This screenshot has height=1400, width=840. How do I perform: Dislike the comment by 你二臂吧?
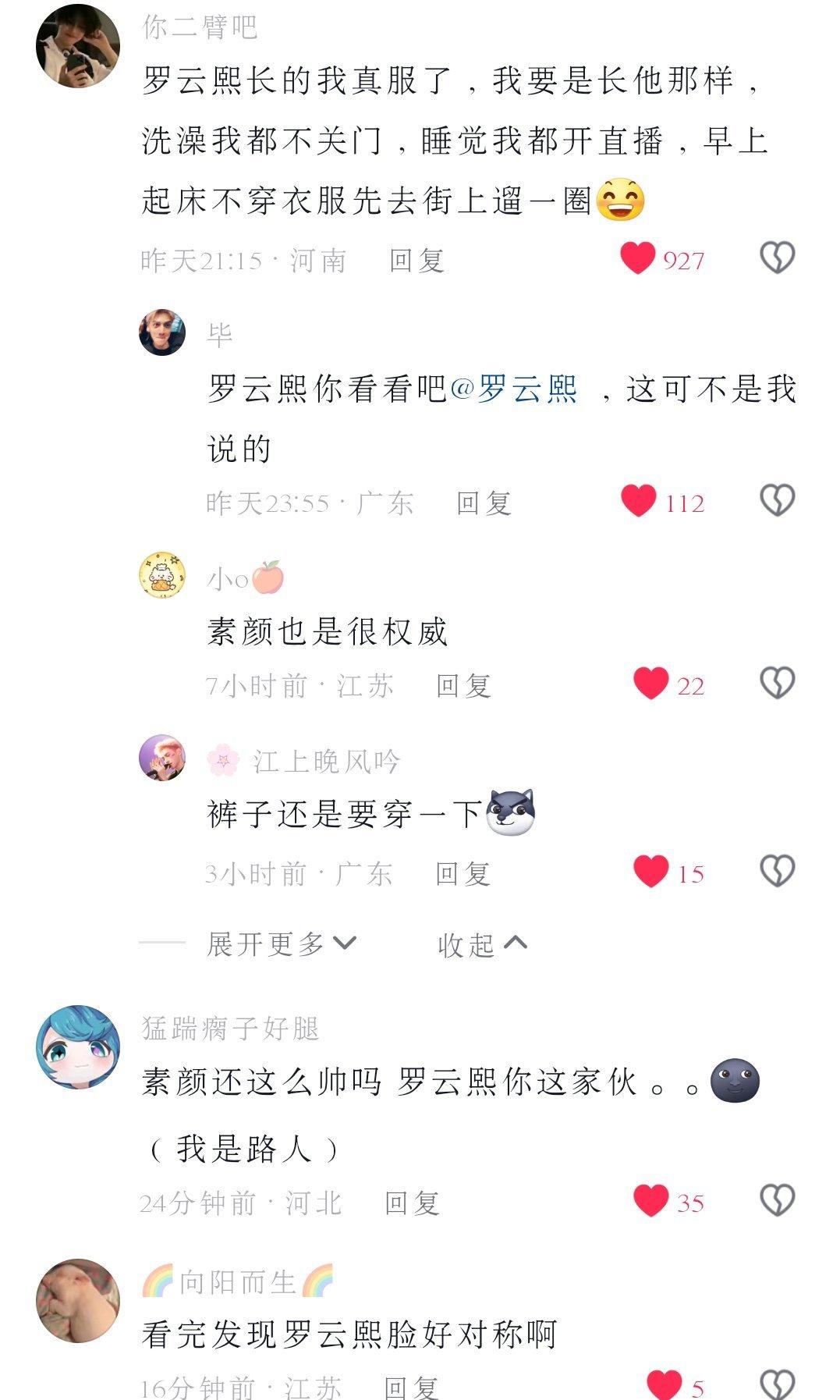[777, 258]
